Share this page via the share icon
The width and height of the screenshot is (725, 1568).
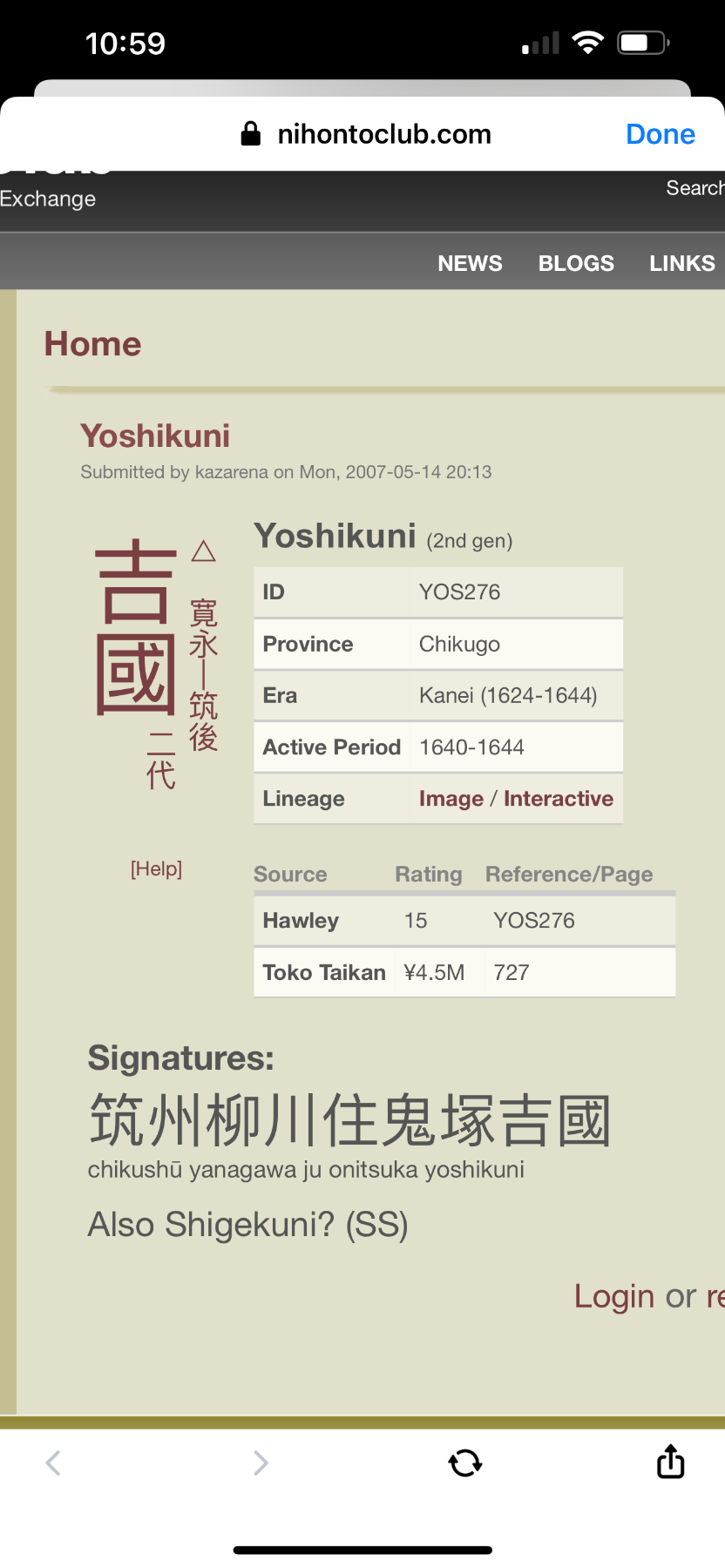point(670,1462)
